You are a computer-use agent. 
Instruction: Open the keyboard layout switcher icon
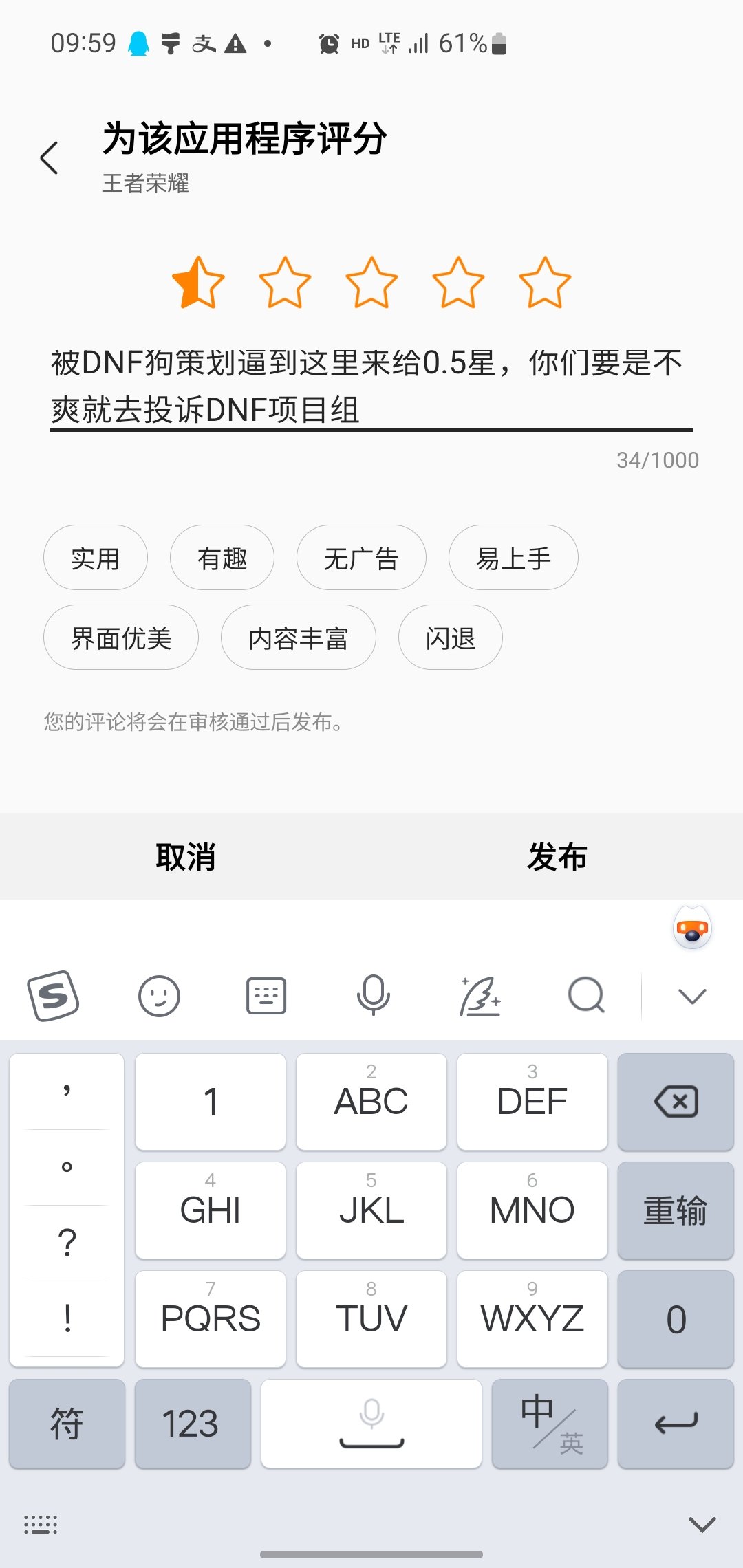click(x=266, y=996)
